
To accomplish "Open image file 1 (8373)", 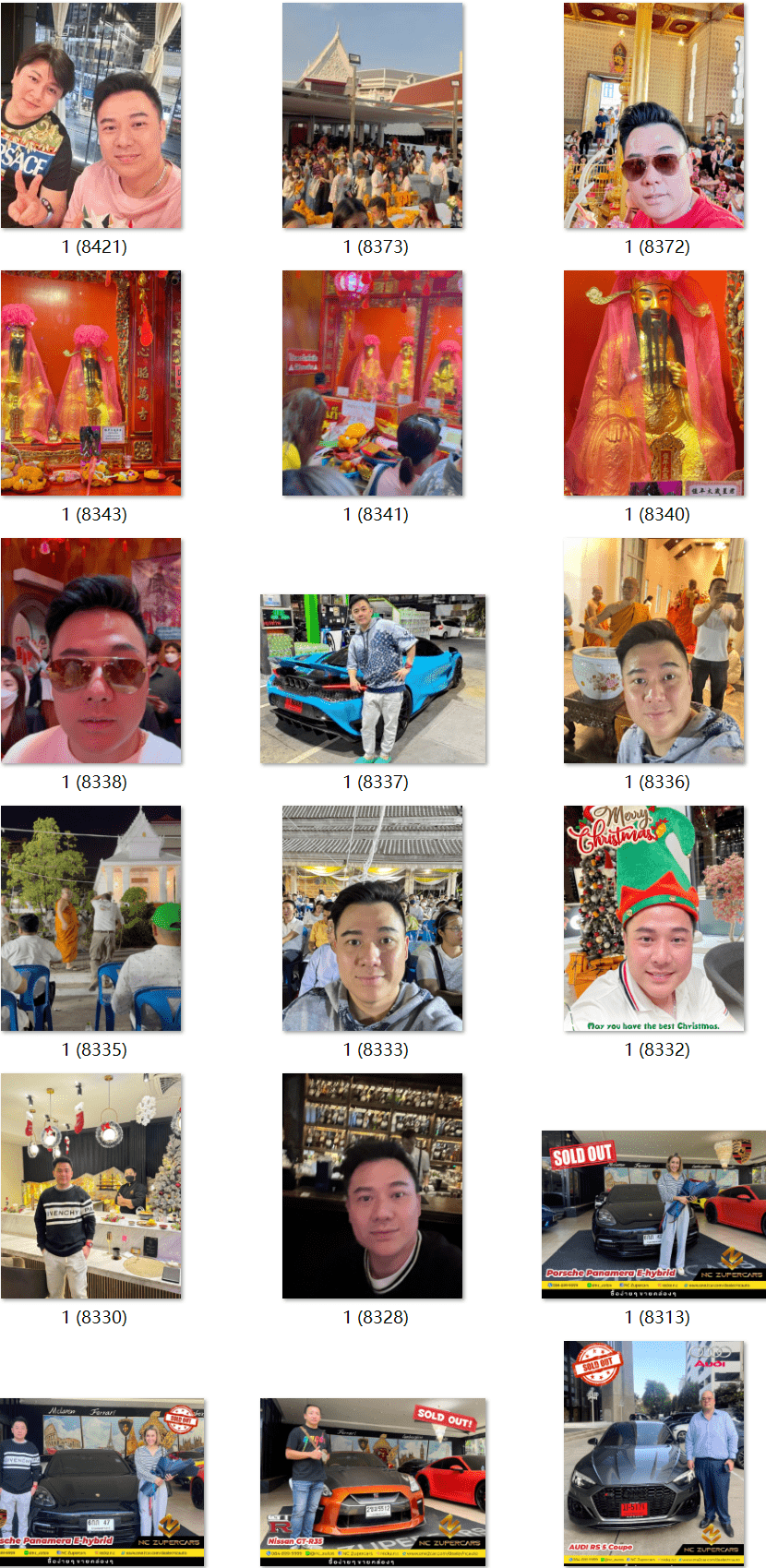I will 373,115.
